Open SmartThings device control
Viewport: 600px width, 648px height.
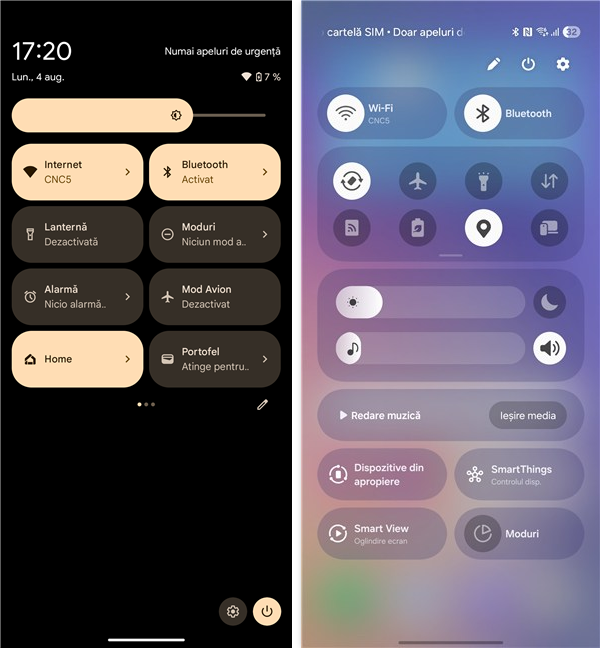(x=519, y=474)
